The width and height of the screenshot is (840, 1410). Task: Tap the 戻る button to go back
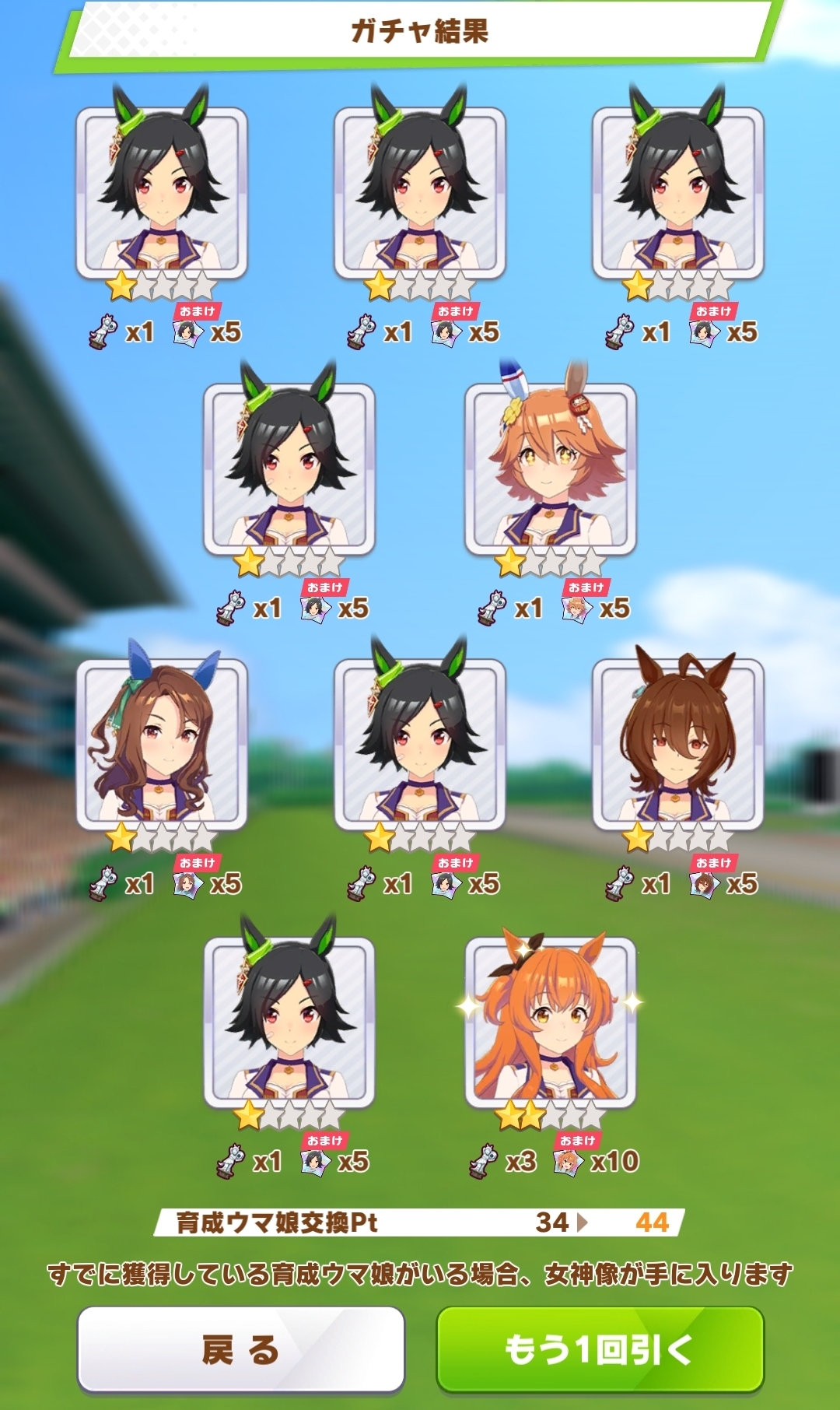(240, 1349)
